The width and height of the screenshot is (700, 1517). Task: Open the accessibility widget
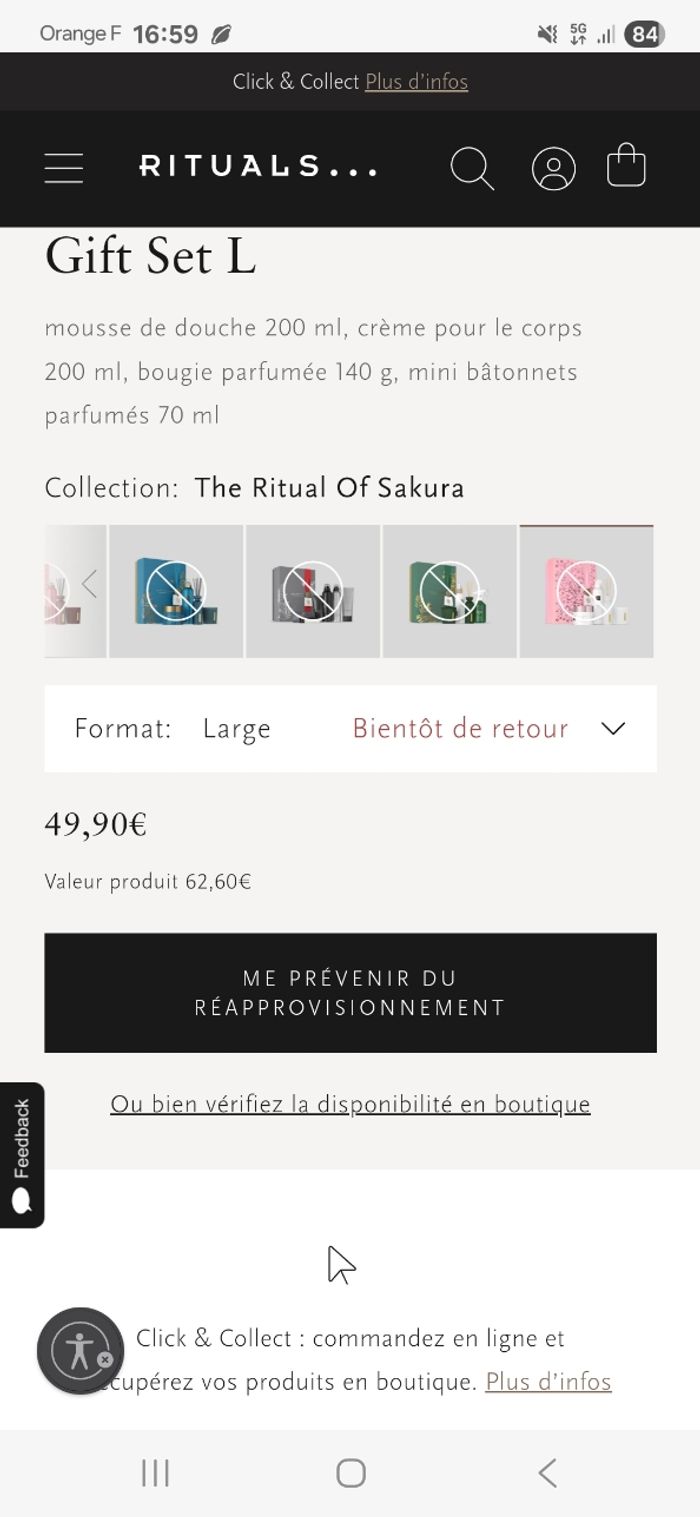pos(80,1351)
